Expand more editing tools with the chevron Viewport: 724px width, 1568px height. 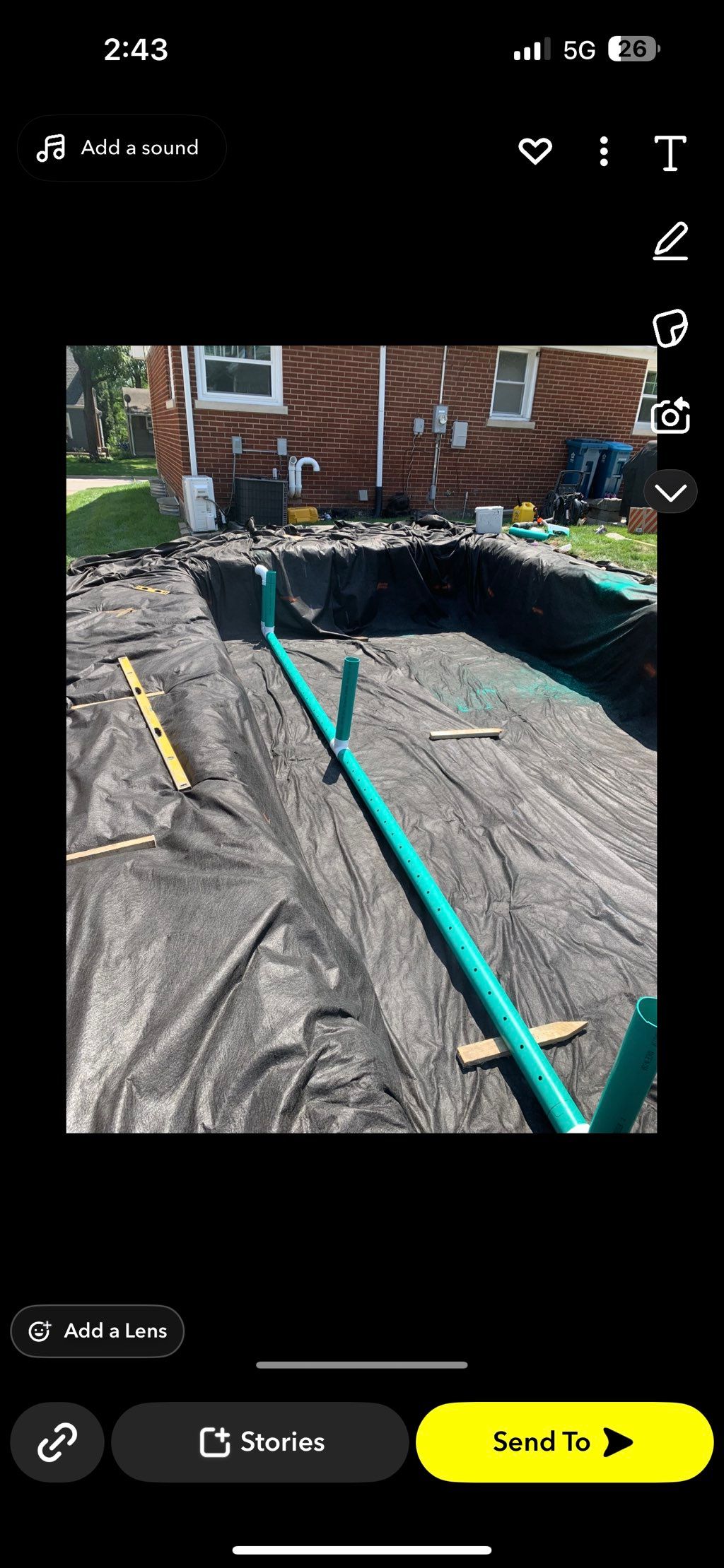[x=670, y=492]
